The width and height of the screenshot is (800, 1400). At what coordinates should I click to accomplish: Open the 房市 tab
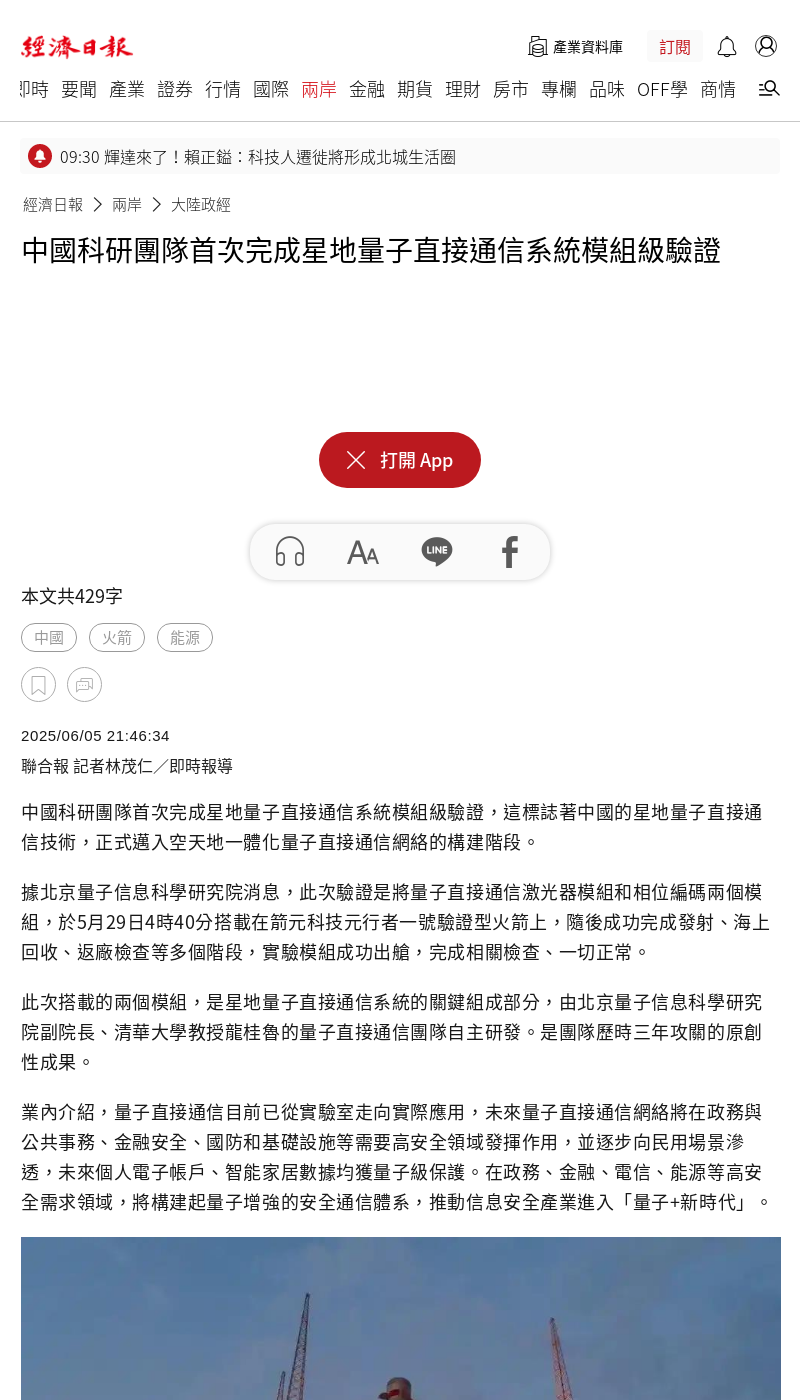tap(511, 89)
